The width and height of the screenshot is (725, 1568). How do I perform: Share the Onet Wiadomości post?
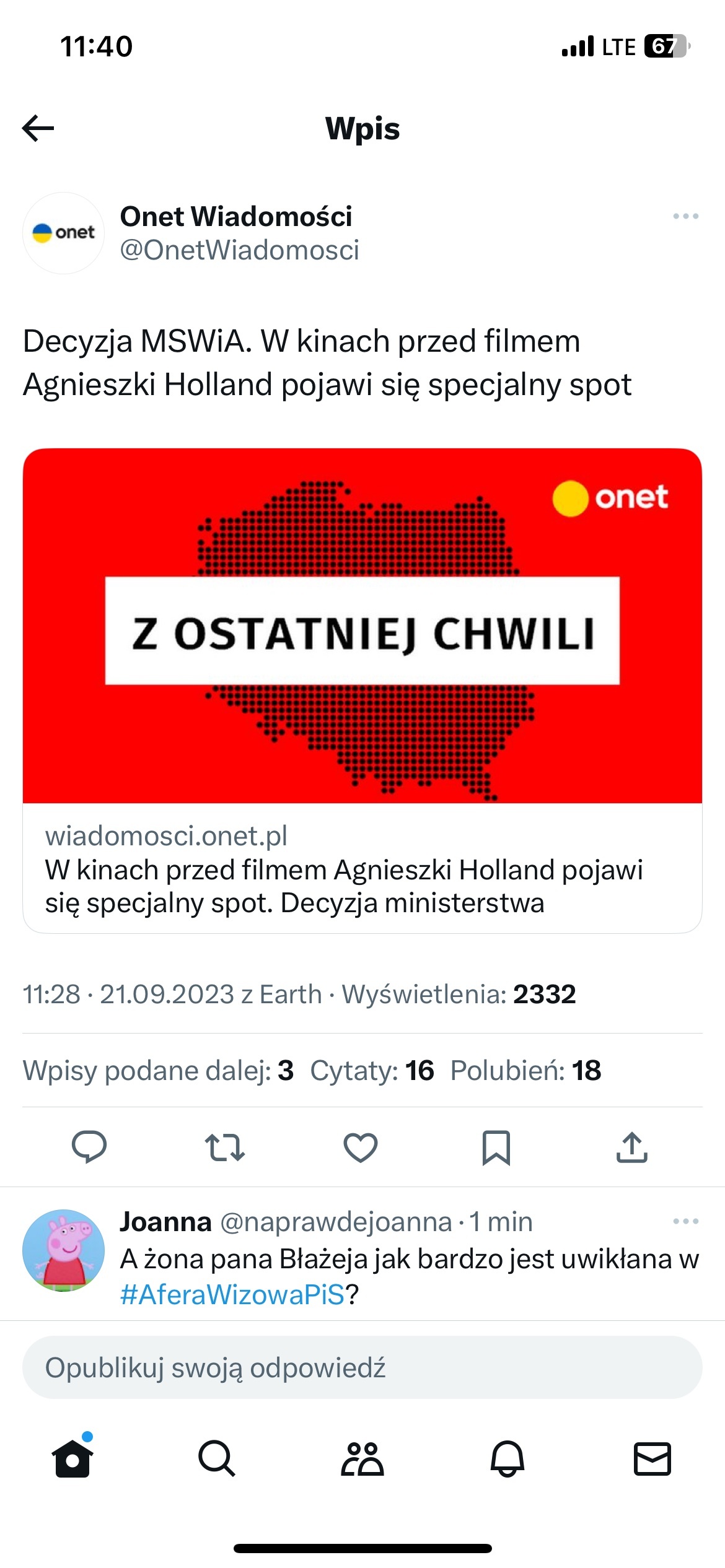coord(631,1147)
